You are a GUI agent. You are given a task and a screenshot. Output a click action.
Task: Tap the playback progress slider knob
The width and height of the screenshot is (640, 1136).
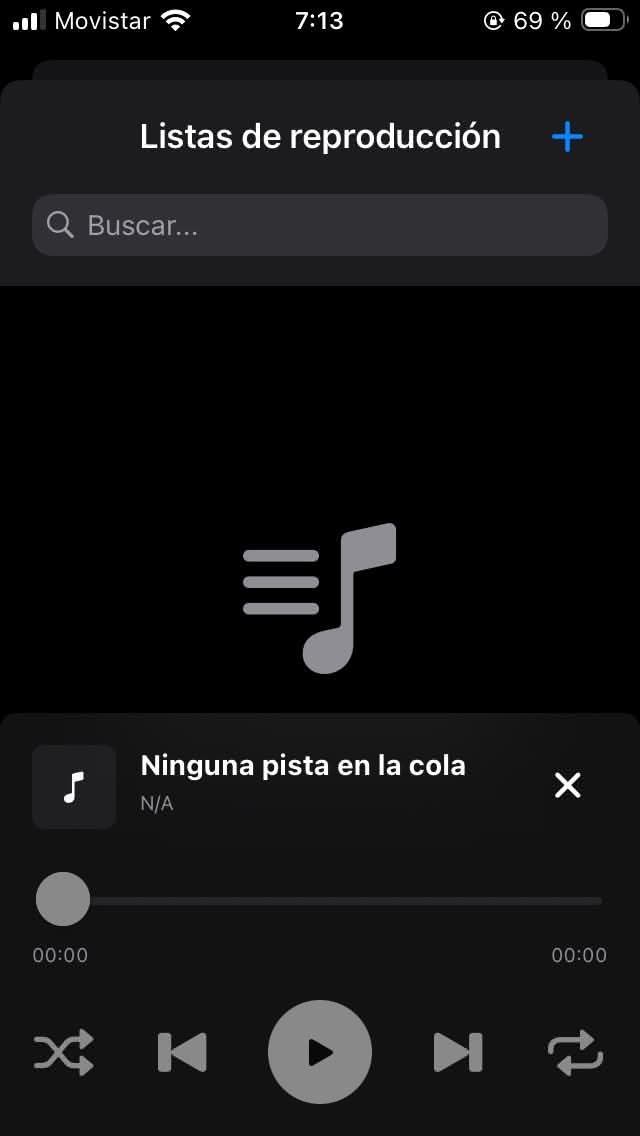[x=63, y=899]
